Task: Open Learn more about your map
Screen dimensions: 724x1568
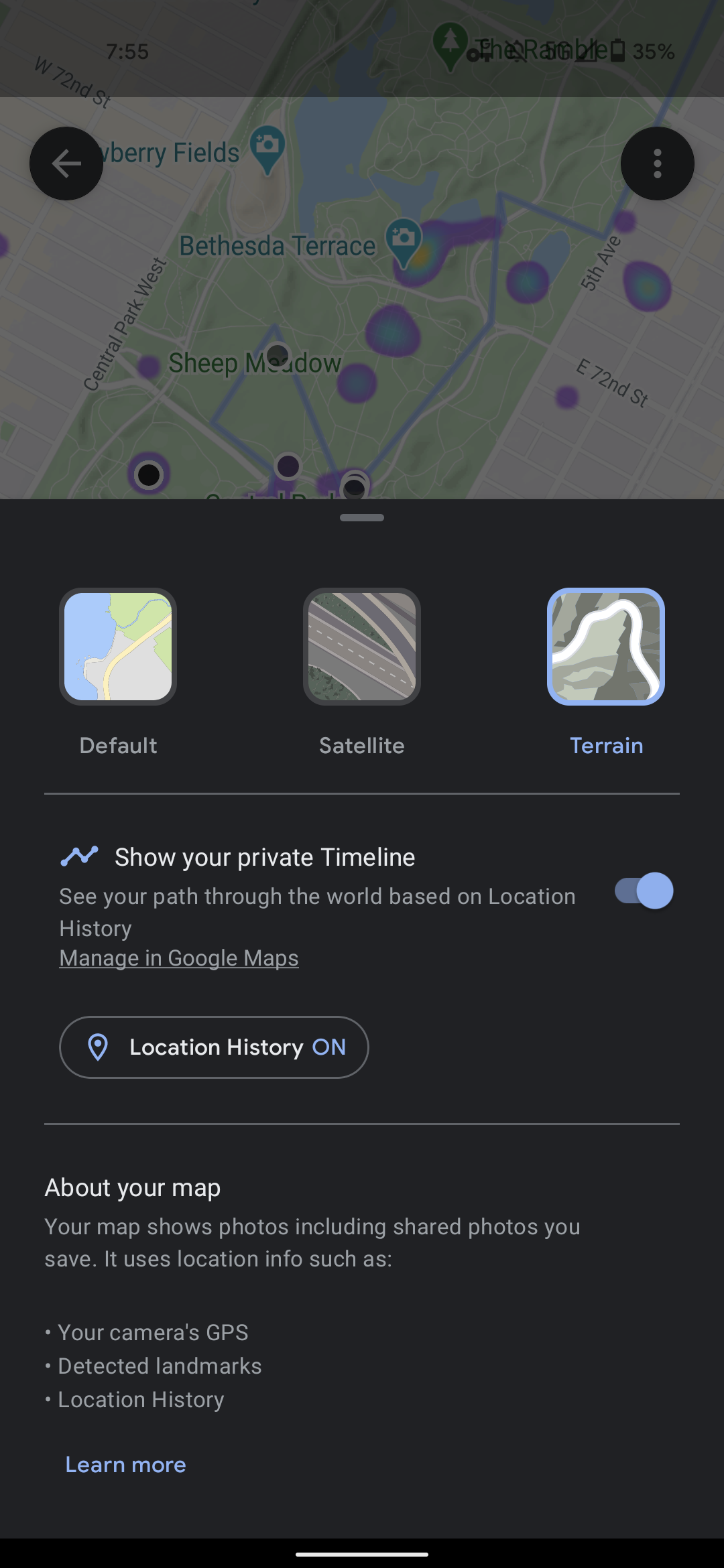Action: tap(126, 1465)
